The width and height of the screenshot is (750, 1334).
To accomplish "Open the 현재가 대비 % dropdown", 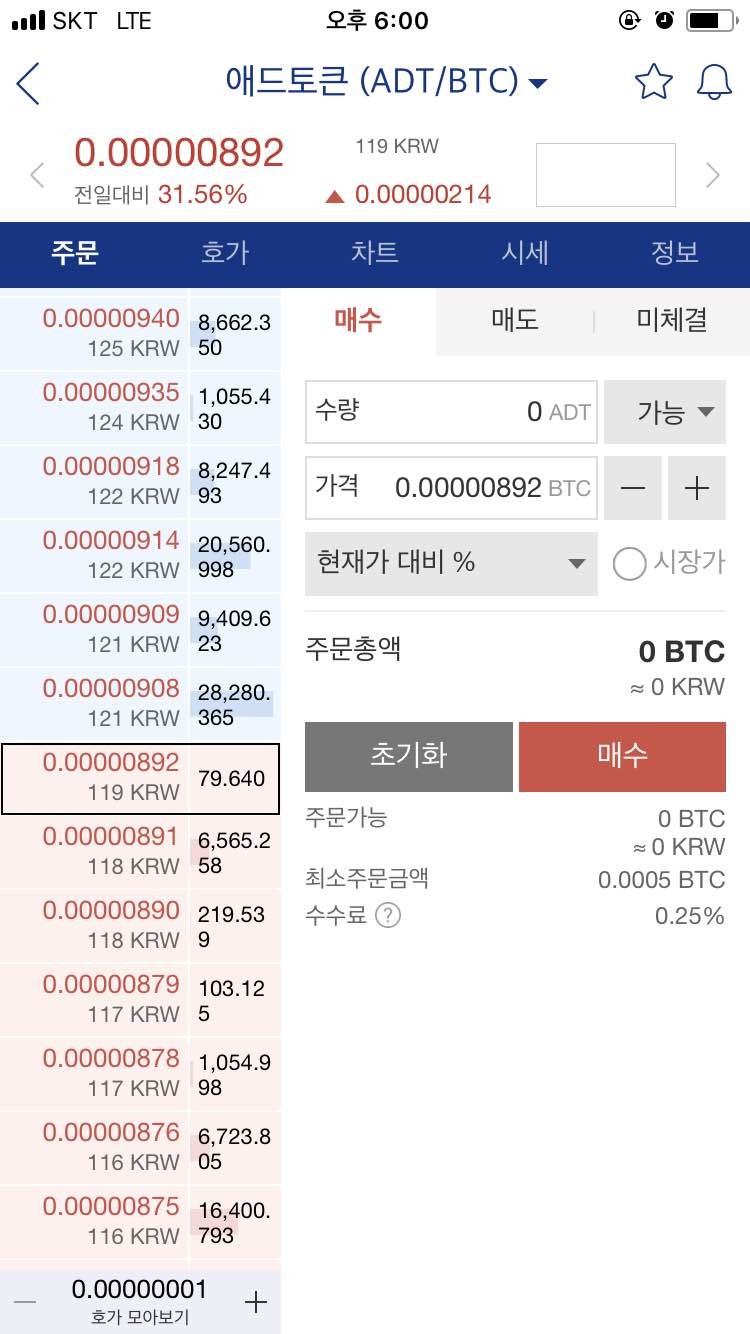I will pyautogui.click(x=450, y=564).
